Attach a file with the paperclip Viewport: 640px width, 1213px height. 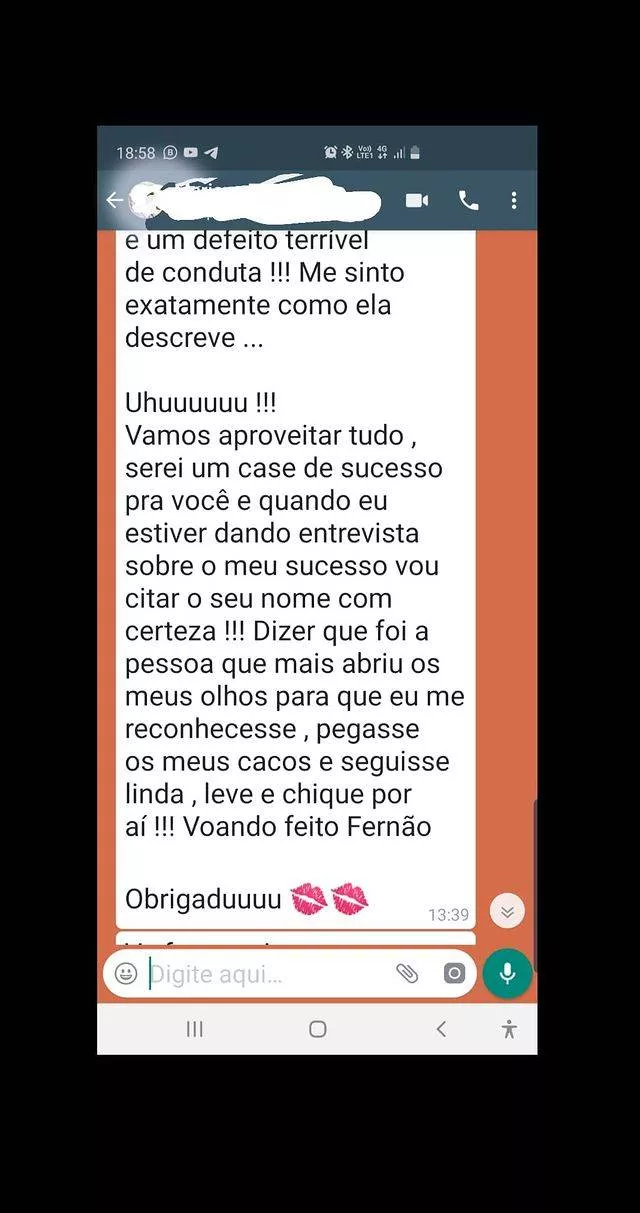(407, 973)
